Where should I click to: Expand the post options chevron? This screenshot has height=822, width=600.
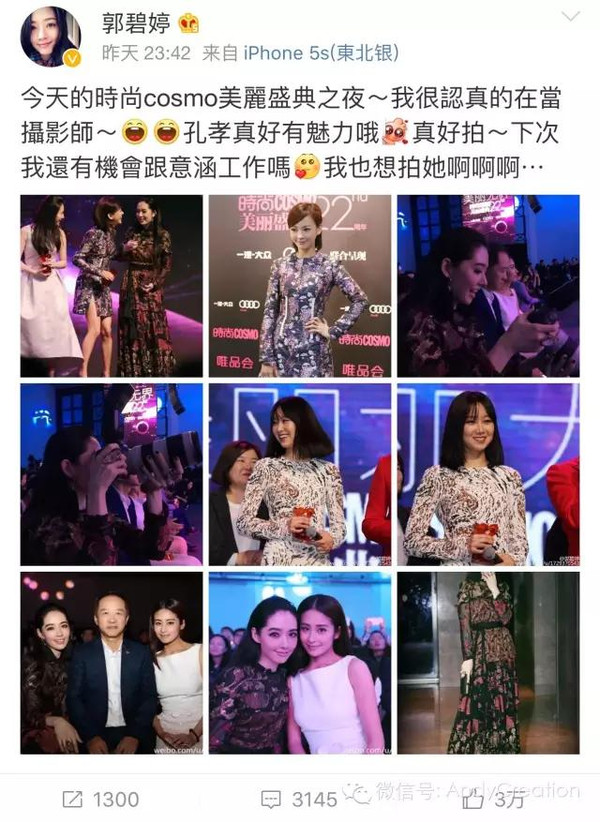pyautogui.click(x=570, y=17)
